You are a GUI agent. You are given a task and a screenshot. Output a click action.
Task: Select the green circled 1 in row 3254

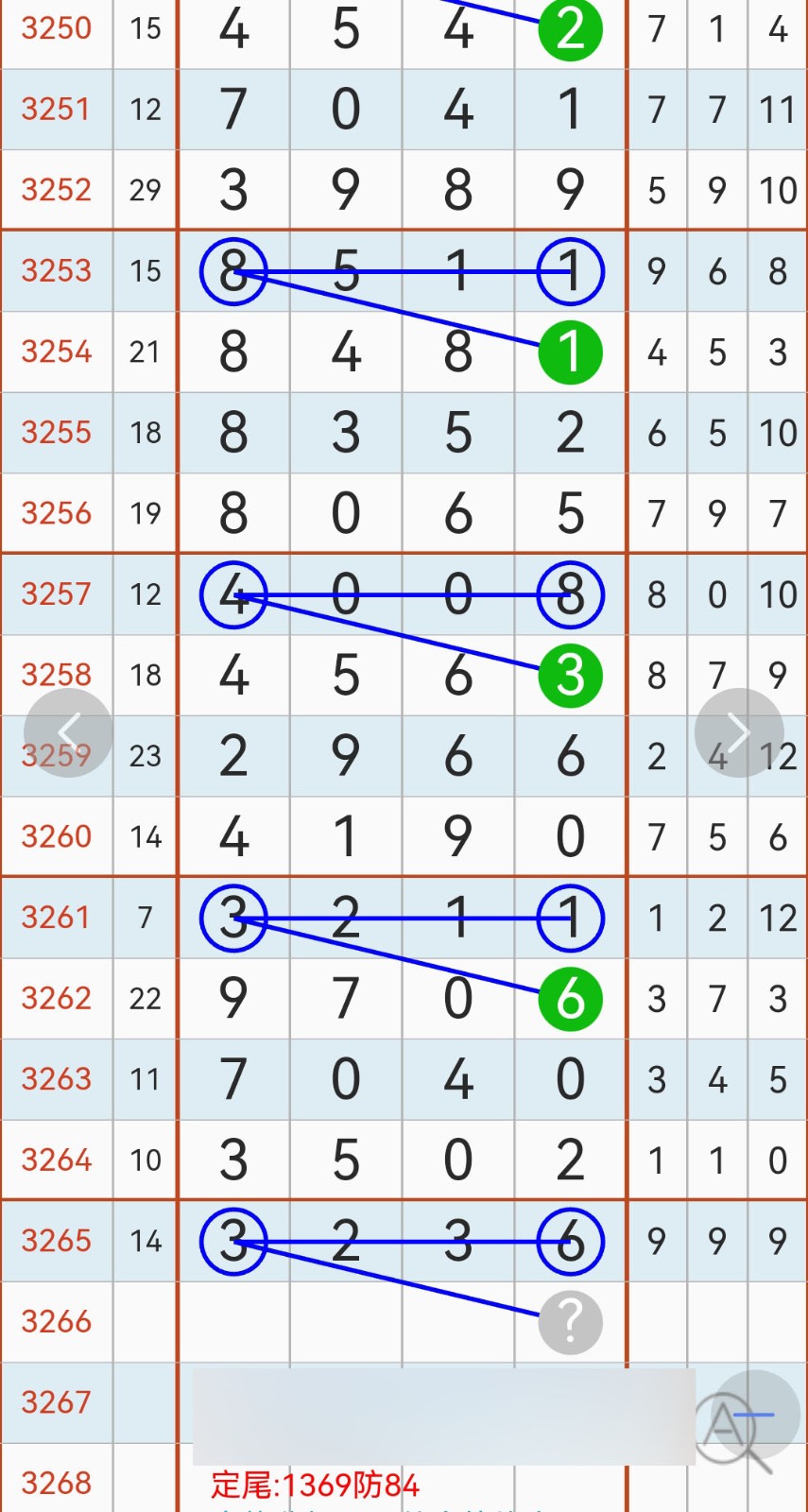pos(569,352)
